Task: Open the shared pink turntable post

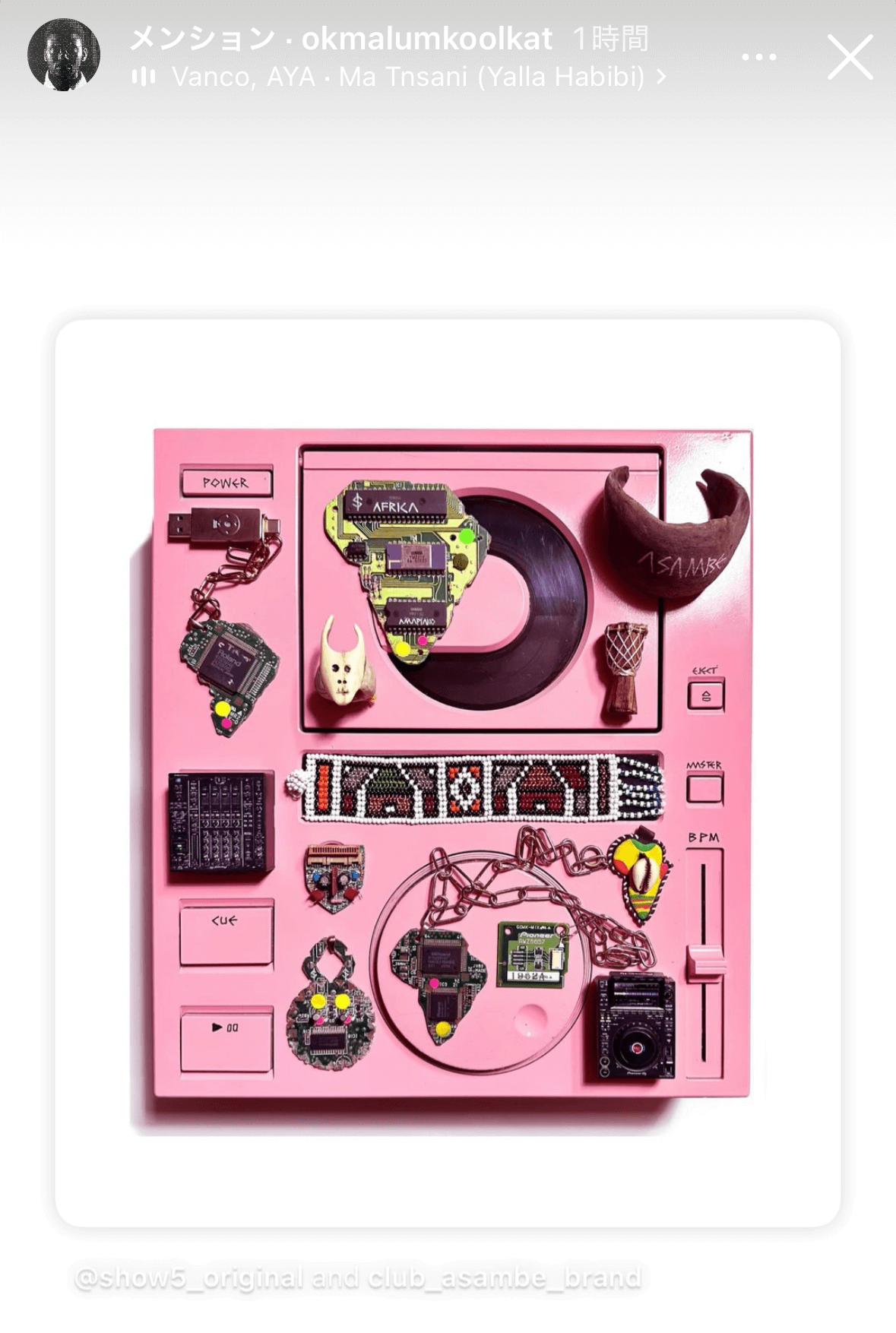Action: 448,771
